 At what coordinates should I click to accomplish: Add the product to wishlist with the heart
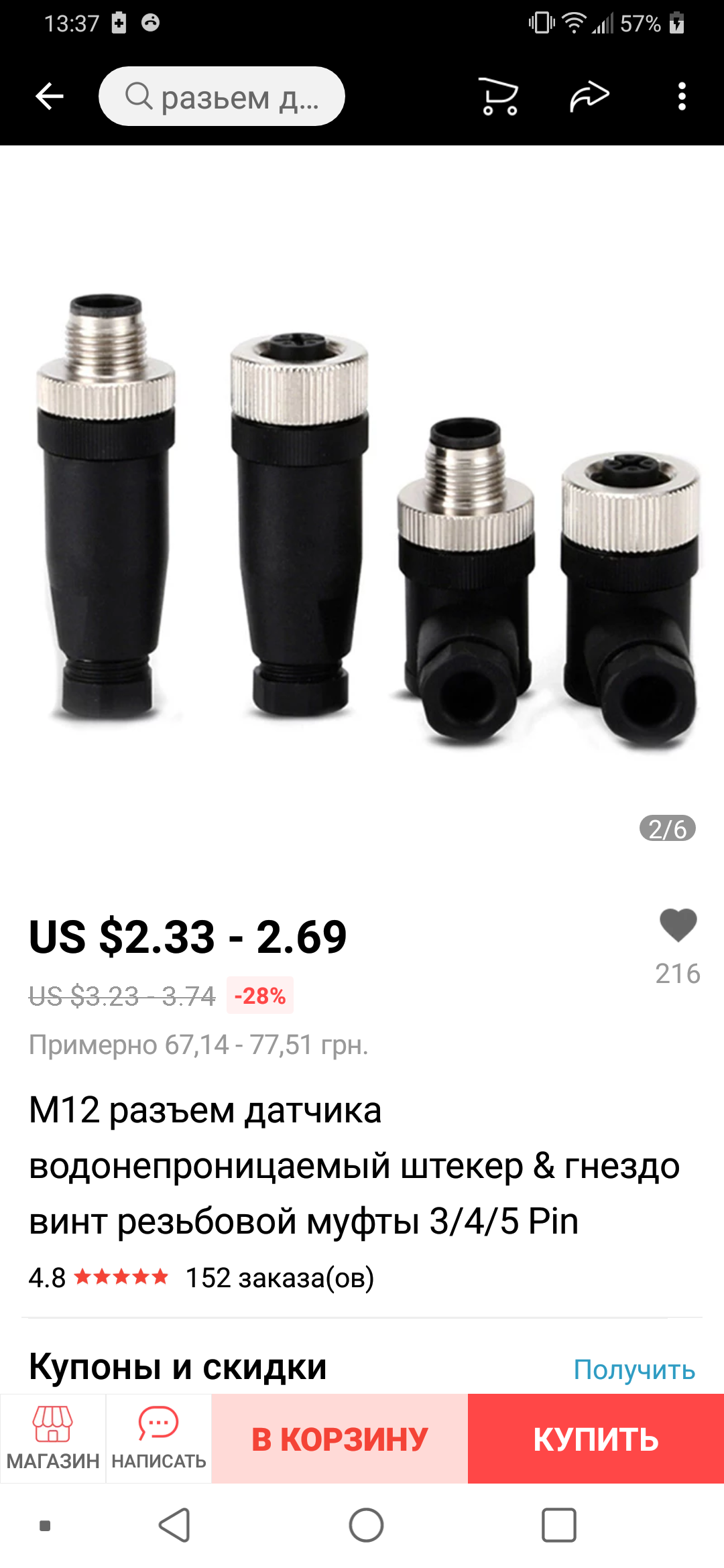(678, 926)
